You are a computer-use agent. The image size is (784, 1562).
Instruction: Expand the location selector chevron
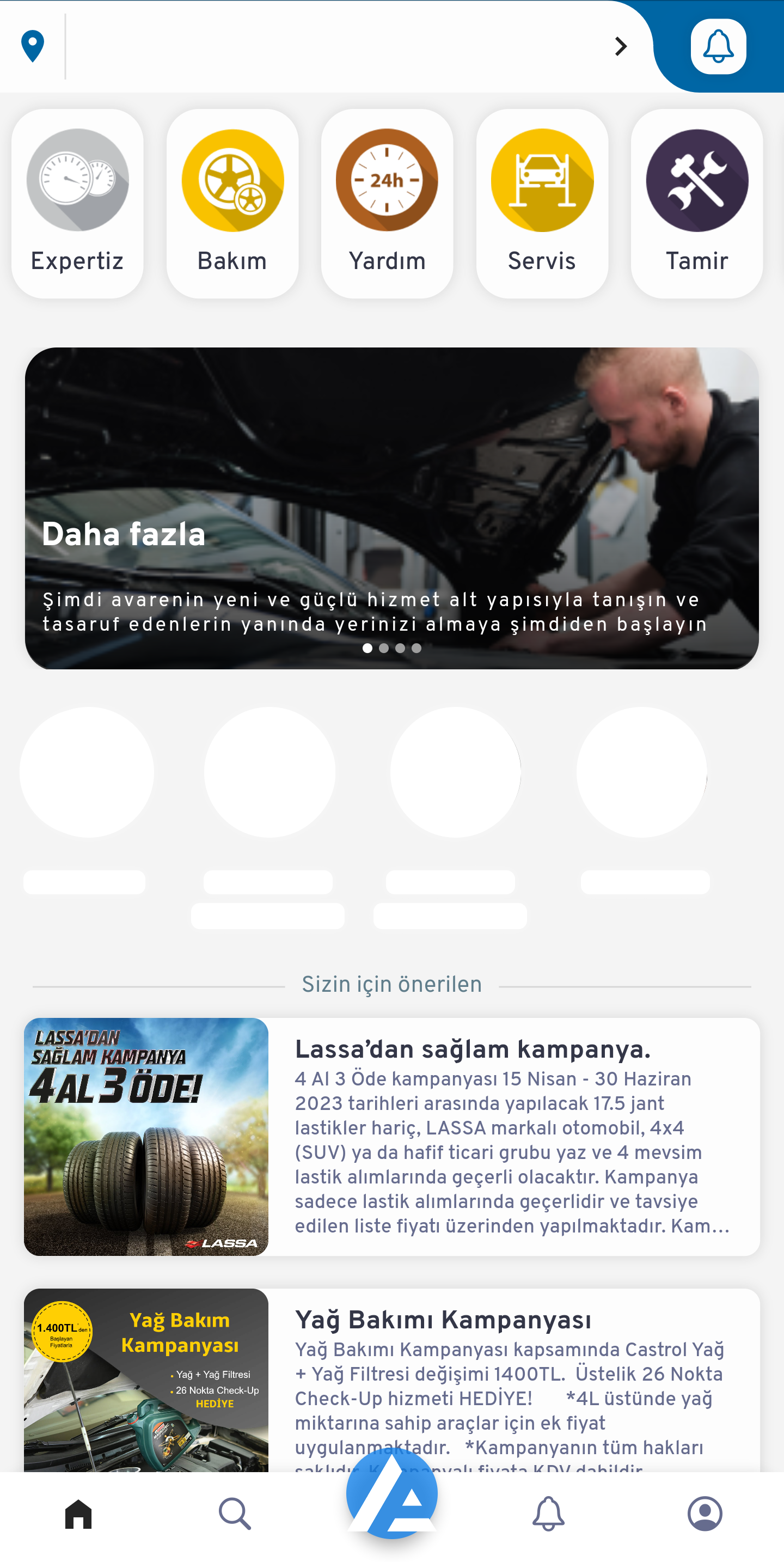click(620, 47)
